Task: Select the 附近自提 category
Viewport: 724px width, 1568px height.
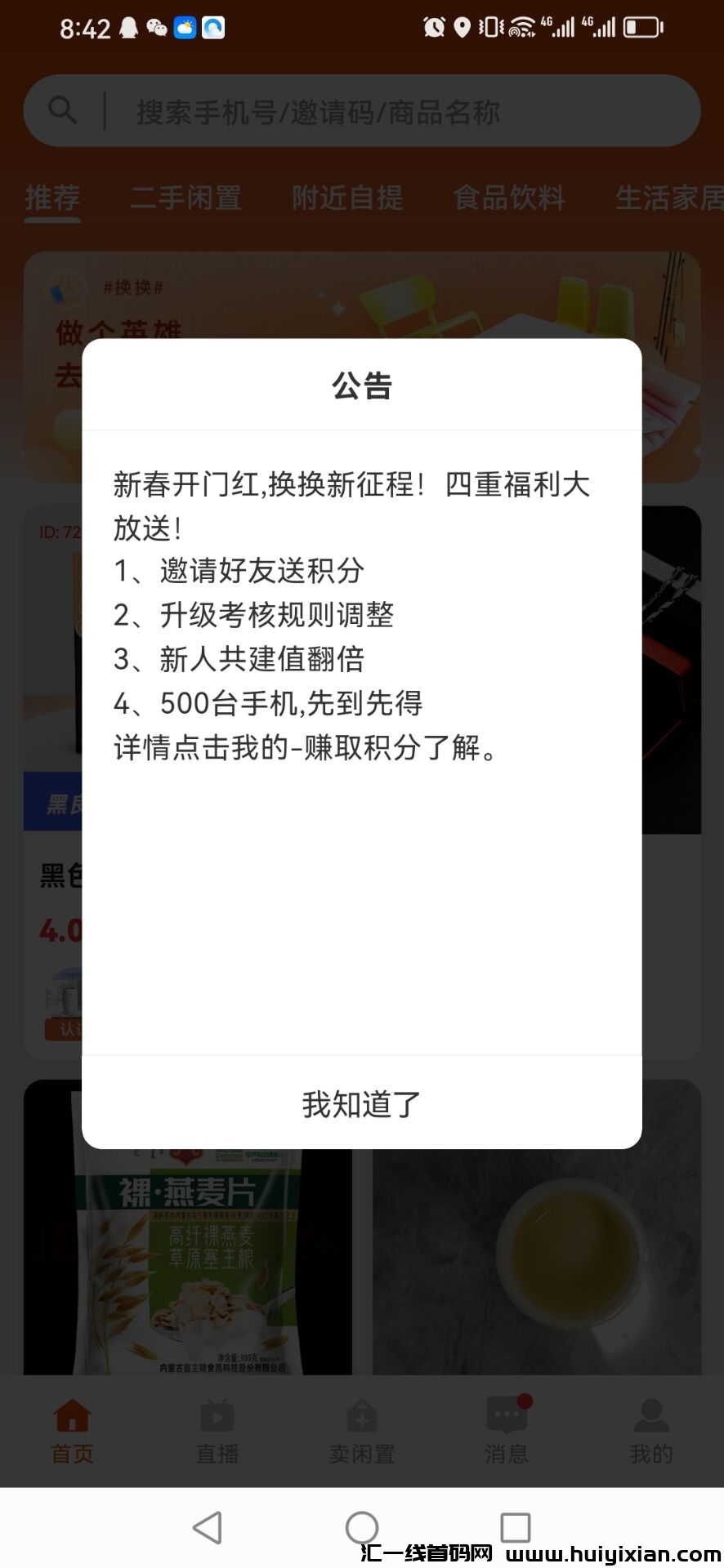Action: (x=347, y=198)
